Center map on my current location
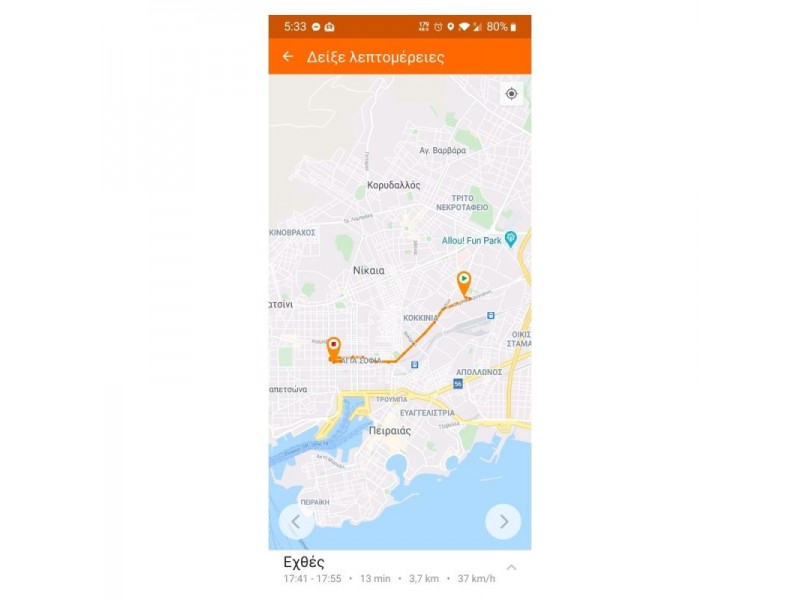 coord(511,94)
